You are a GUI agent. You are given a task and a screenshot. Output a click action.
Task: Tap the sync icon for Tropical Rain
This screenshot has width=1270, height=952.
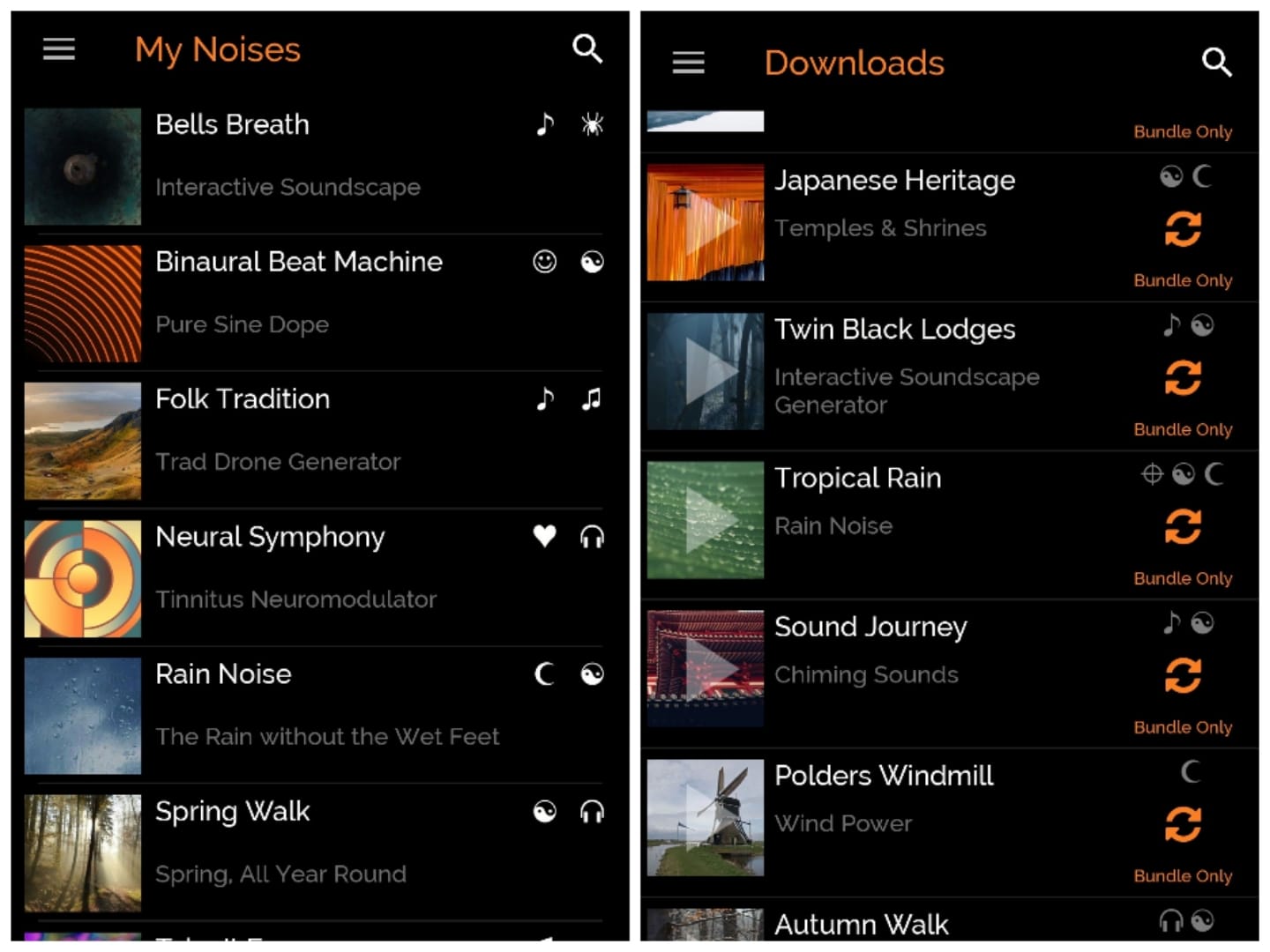pos(1183,527)
